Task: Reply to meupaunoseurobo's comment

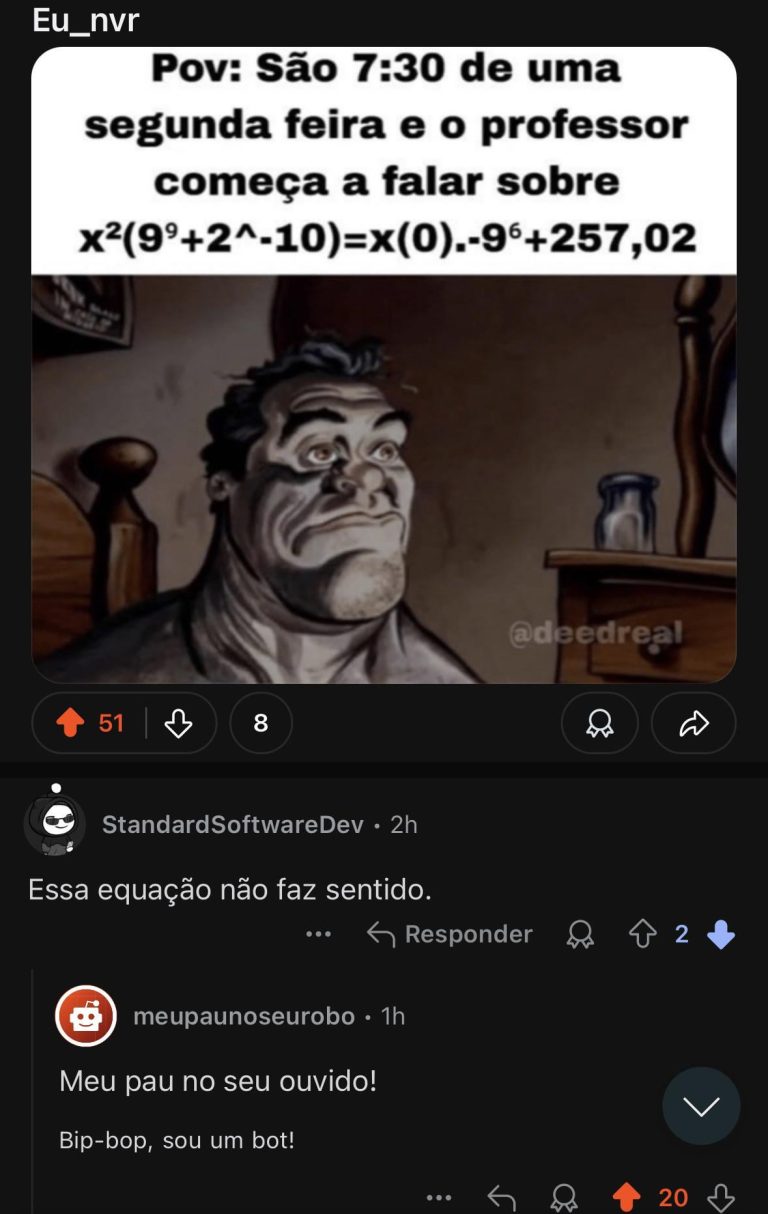Action: (501, 1197)
